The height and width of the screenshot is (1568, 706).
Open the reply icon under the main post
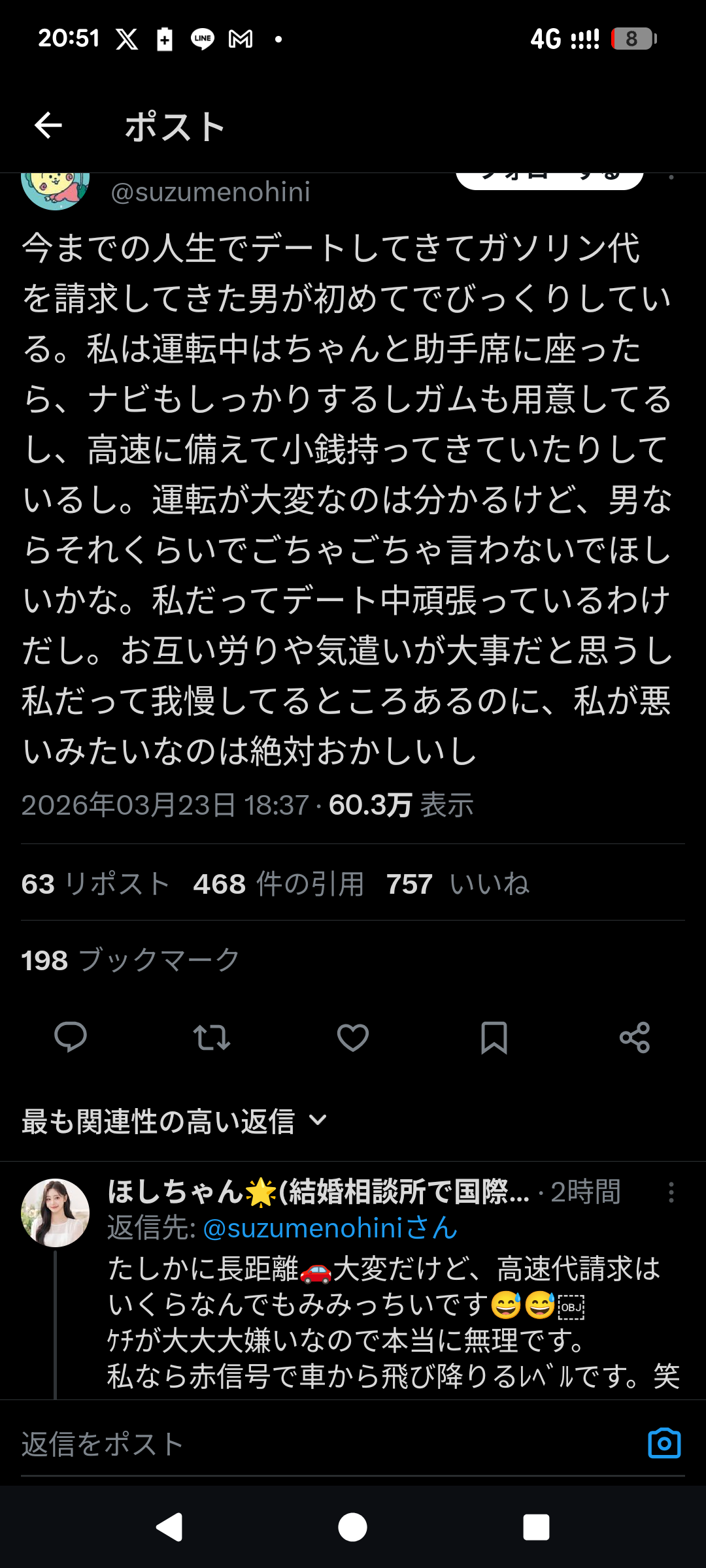click(x=71, y=1037)
